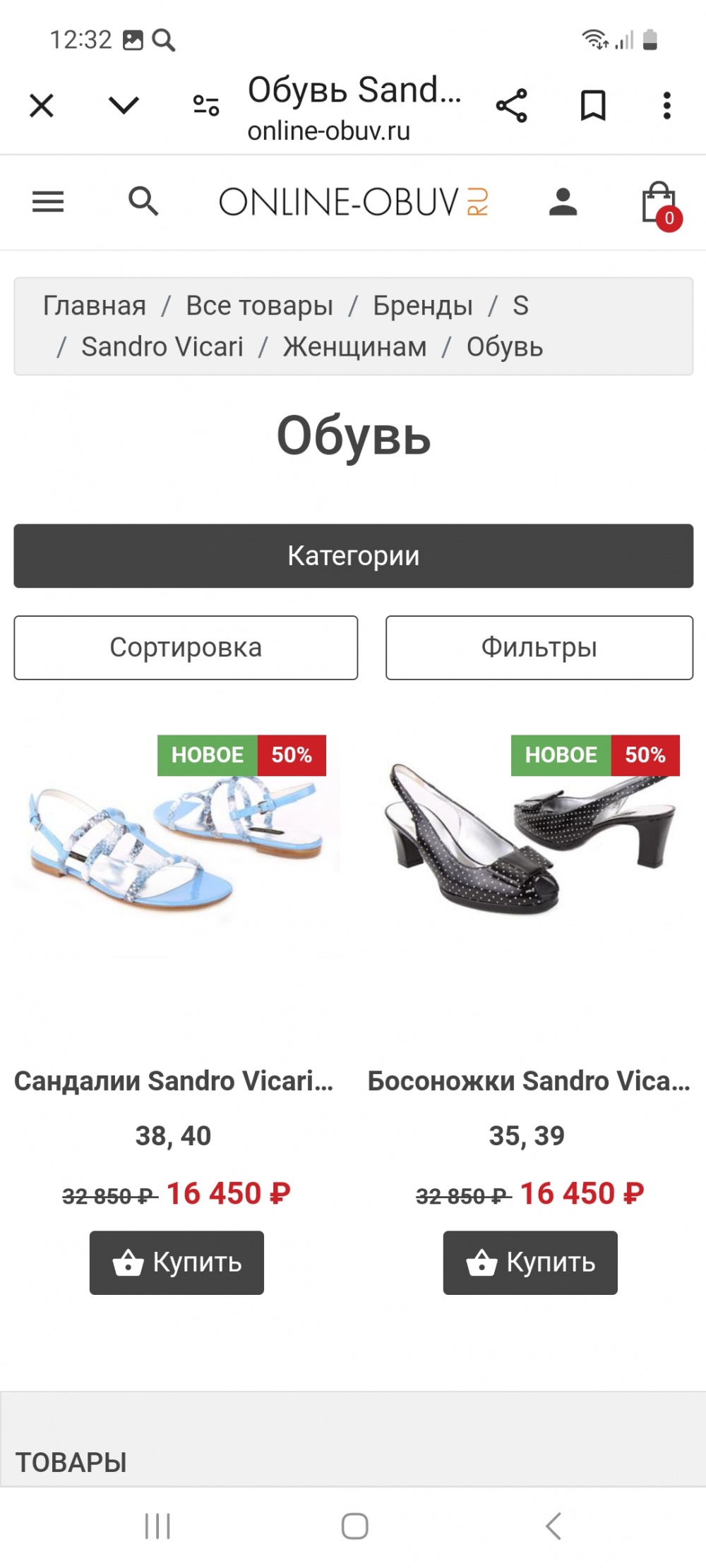Open the browser overflow menu
The image size is (706, 1568).
click(666, 106)
